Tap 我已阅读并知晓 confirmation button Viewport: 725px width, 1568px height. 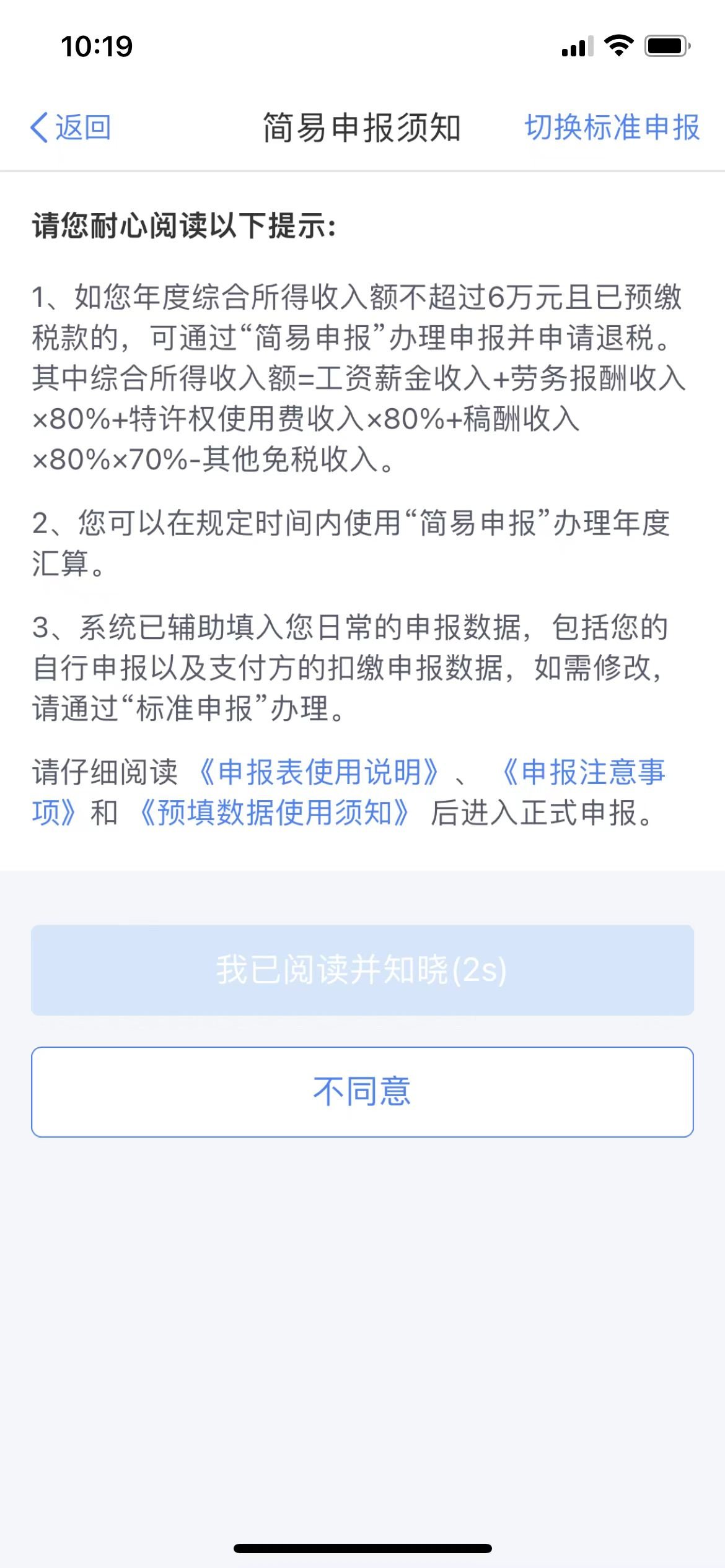click(x=362, y=970)
